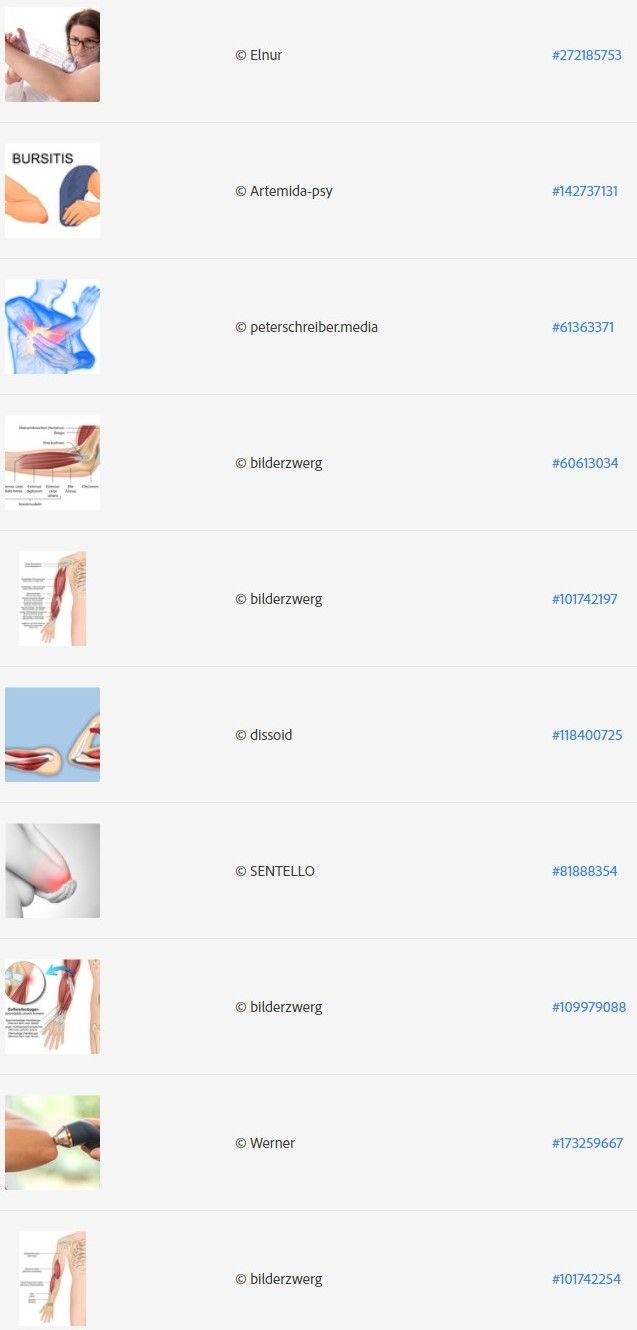Open stock link #118400725 by dissoid
The width and height of the screenshot is (637, 1330).
point(586,735)
